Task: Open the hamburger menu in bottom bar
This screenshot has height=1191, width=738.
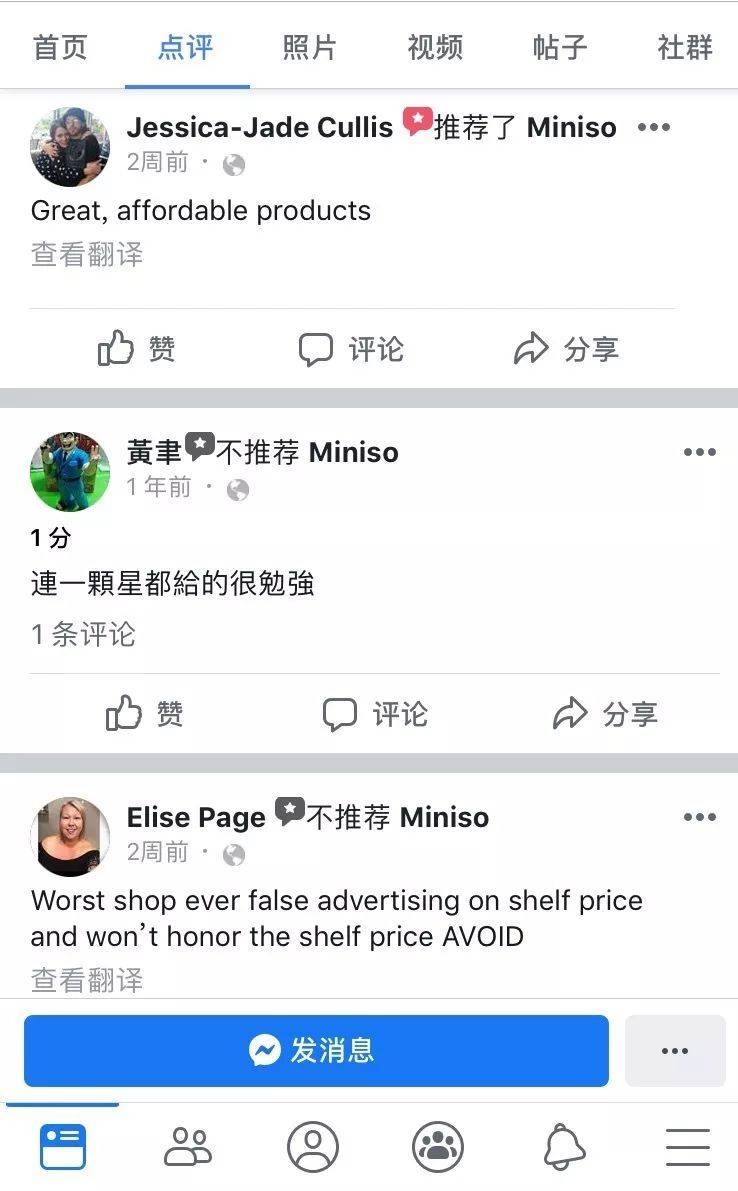Action: coord(688,1147)
